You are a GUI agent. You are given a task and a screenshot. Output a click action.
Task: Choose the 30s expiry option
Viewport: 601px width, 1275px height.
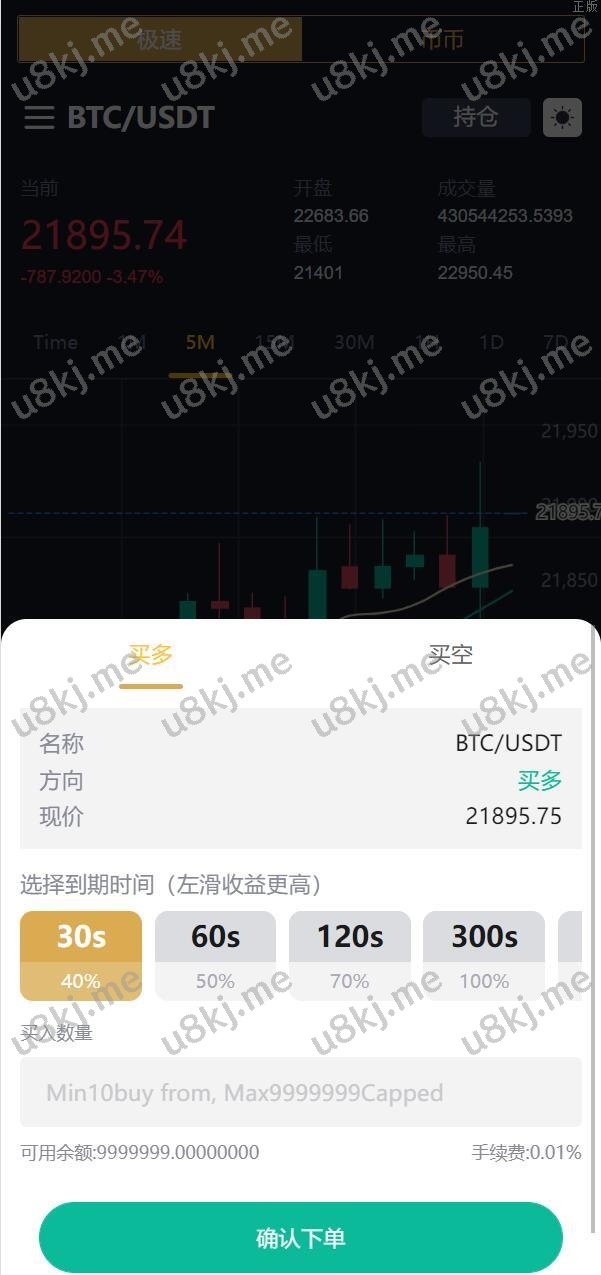tap(81, 955)
